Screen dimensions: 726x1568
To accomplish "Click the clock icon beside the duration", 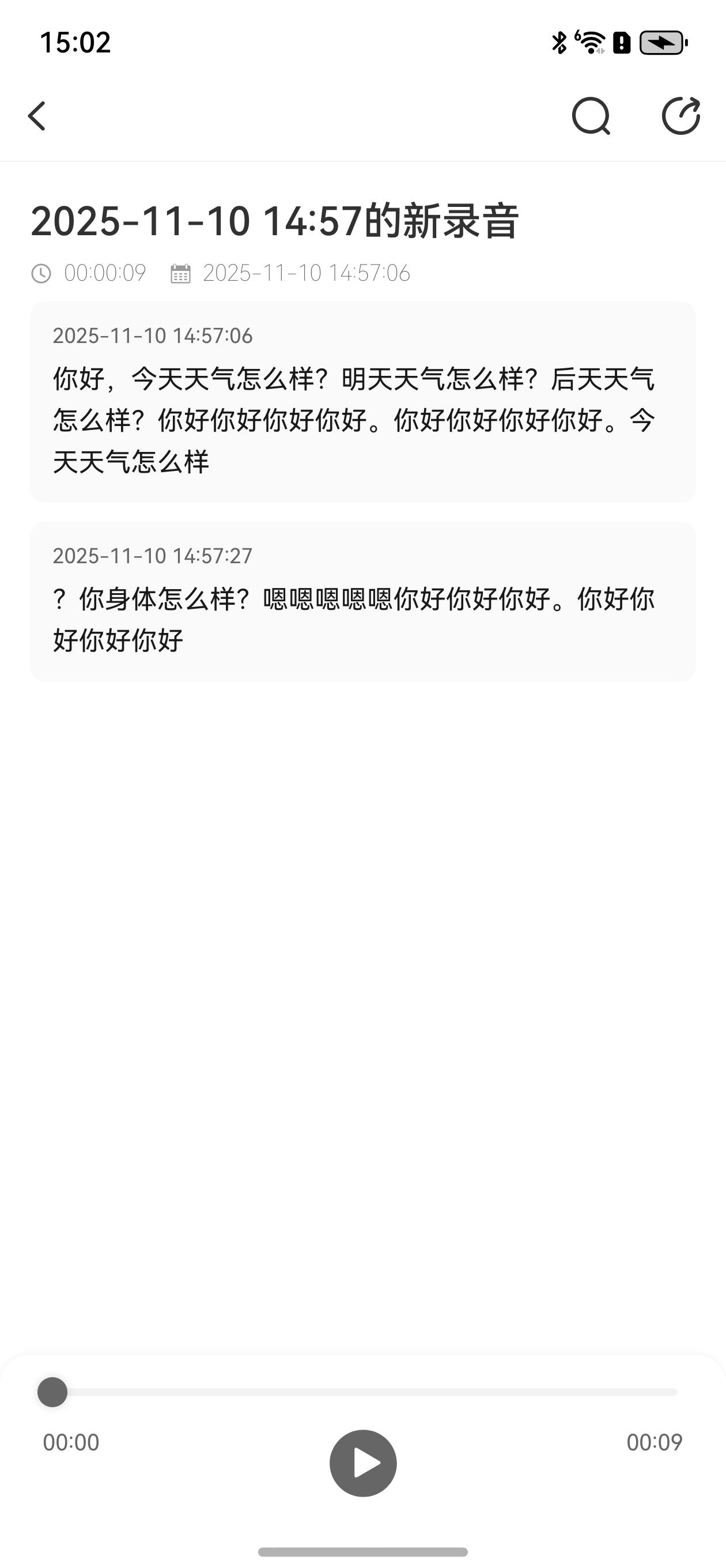I will point(40,274).
